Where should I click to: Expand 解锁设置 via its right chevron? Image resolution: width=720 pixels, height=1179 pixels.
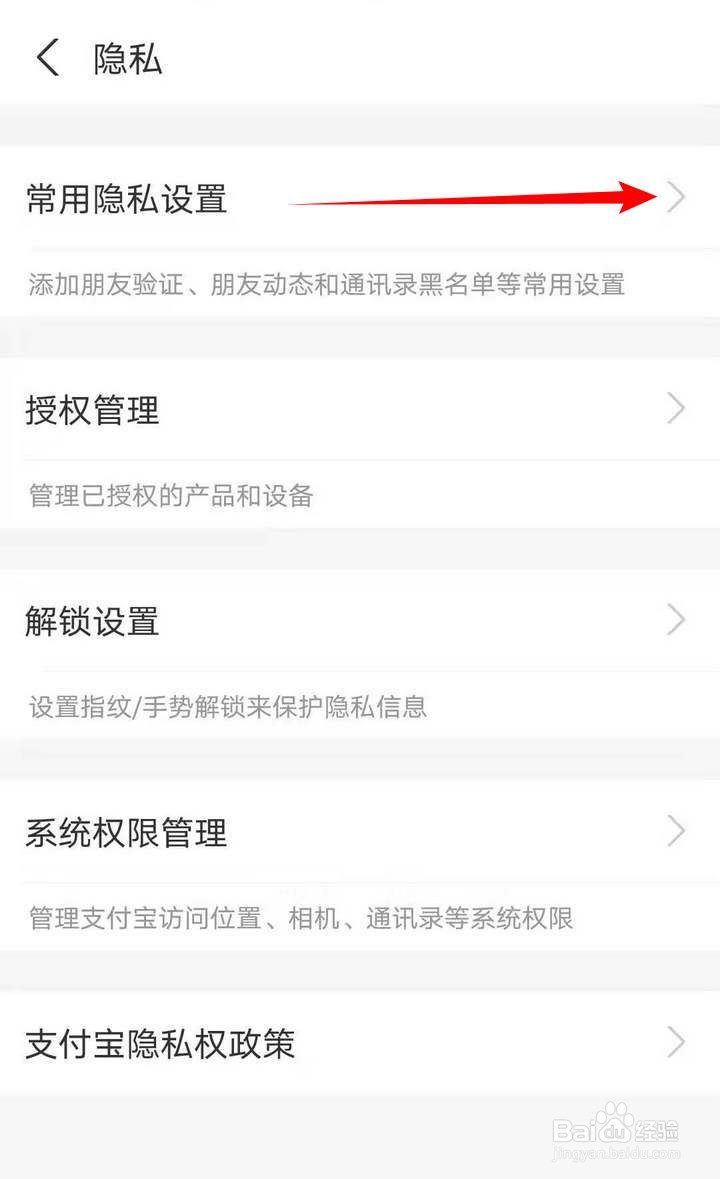678,620
